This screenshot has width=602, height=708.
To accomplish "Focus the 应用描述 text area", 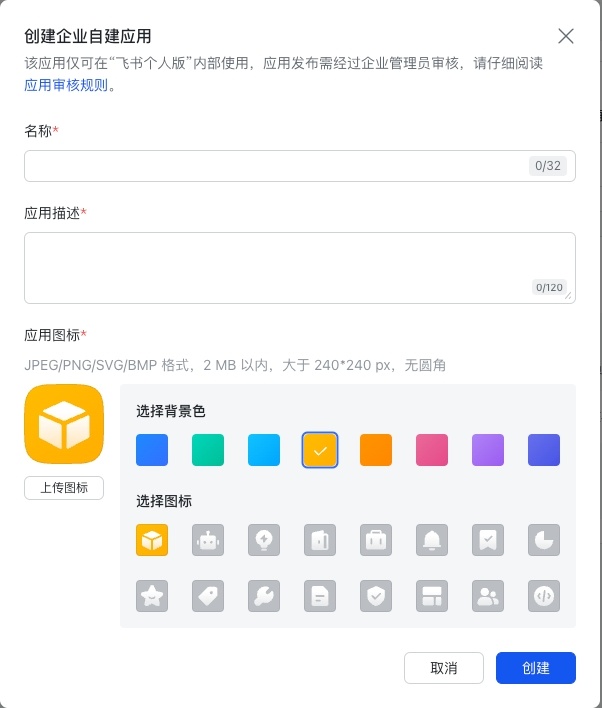I will (299, 267).
